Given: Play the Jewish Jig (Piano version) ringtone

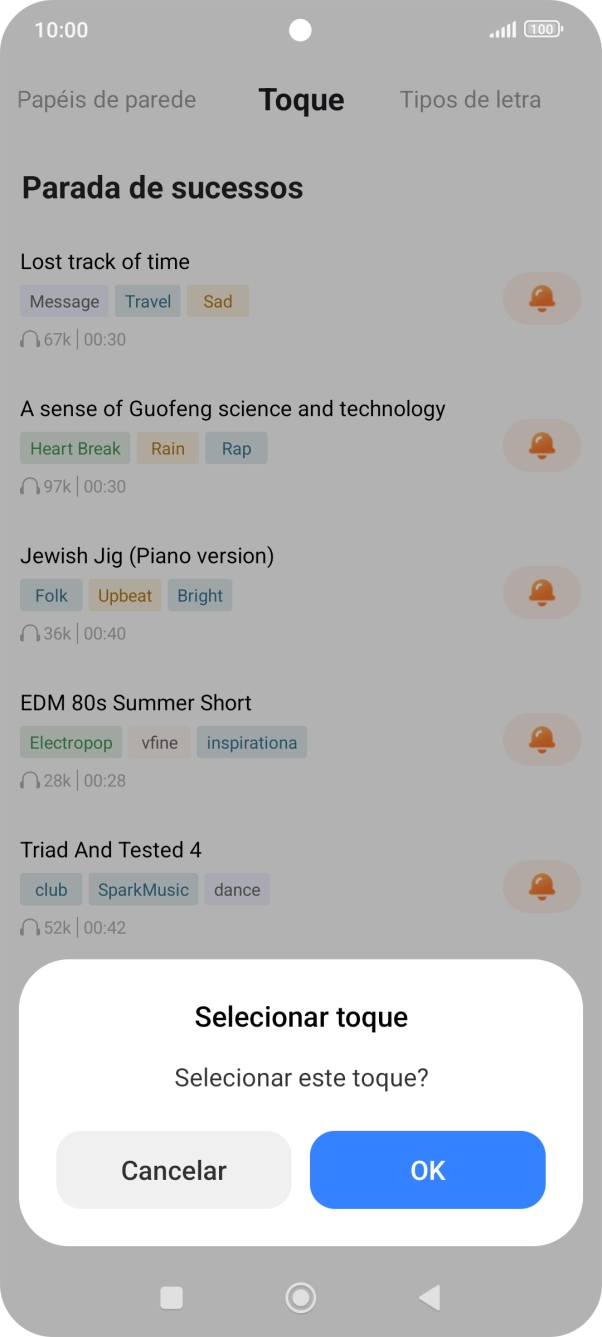Looking at the screenshot, I should [147, 556].
